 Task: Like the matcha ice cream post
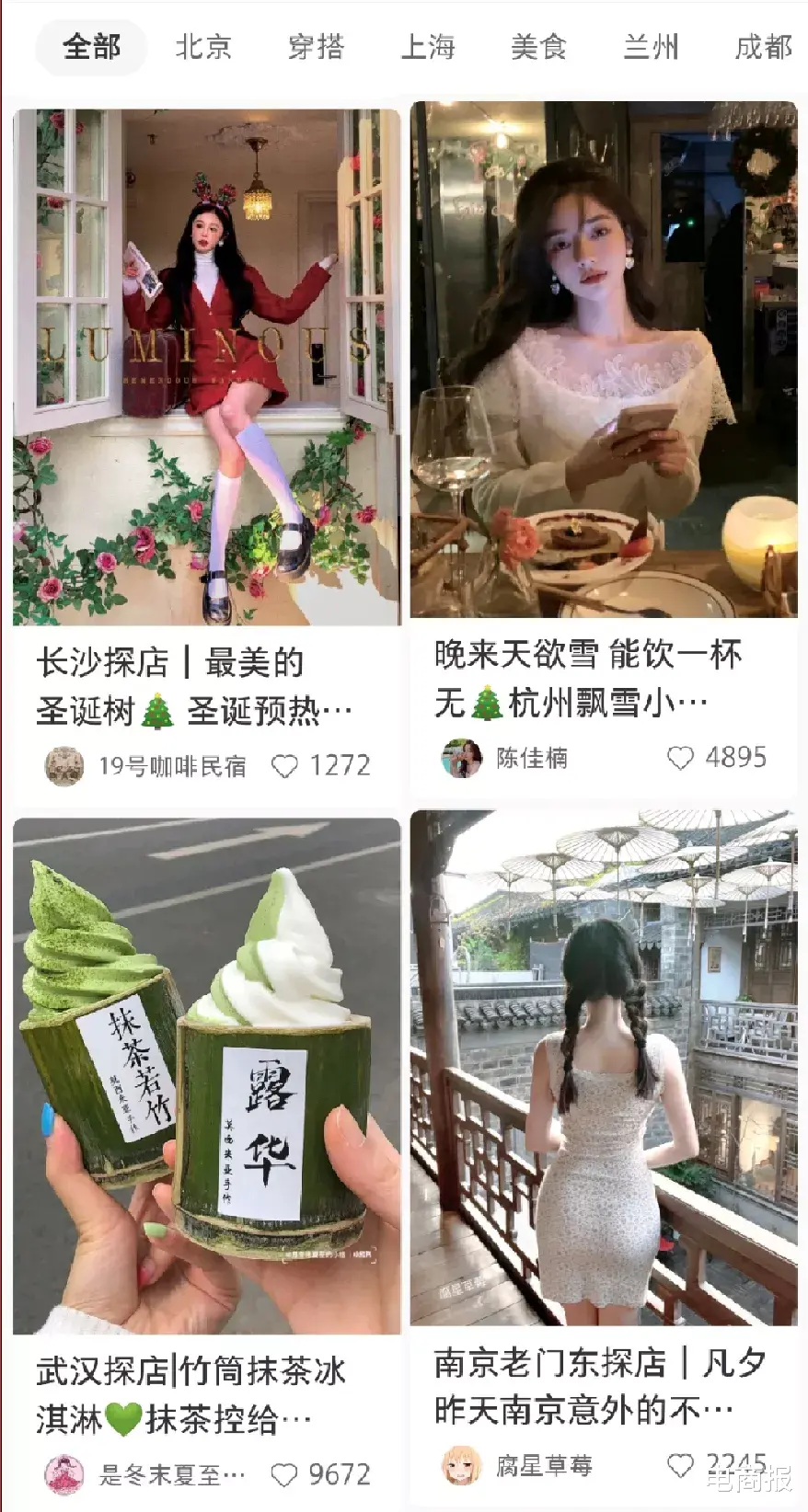pyautogui.click(x=286, y=1474)
